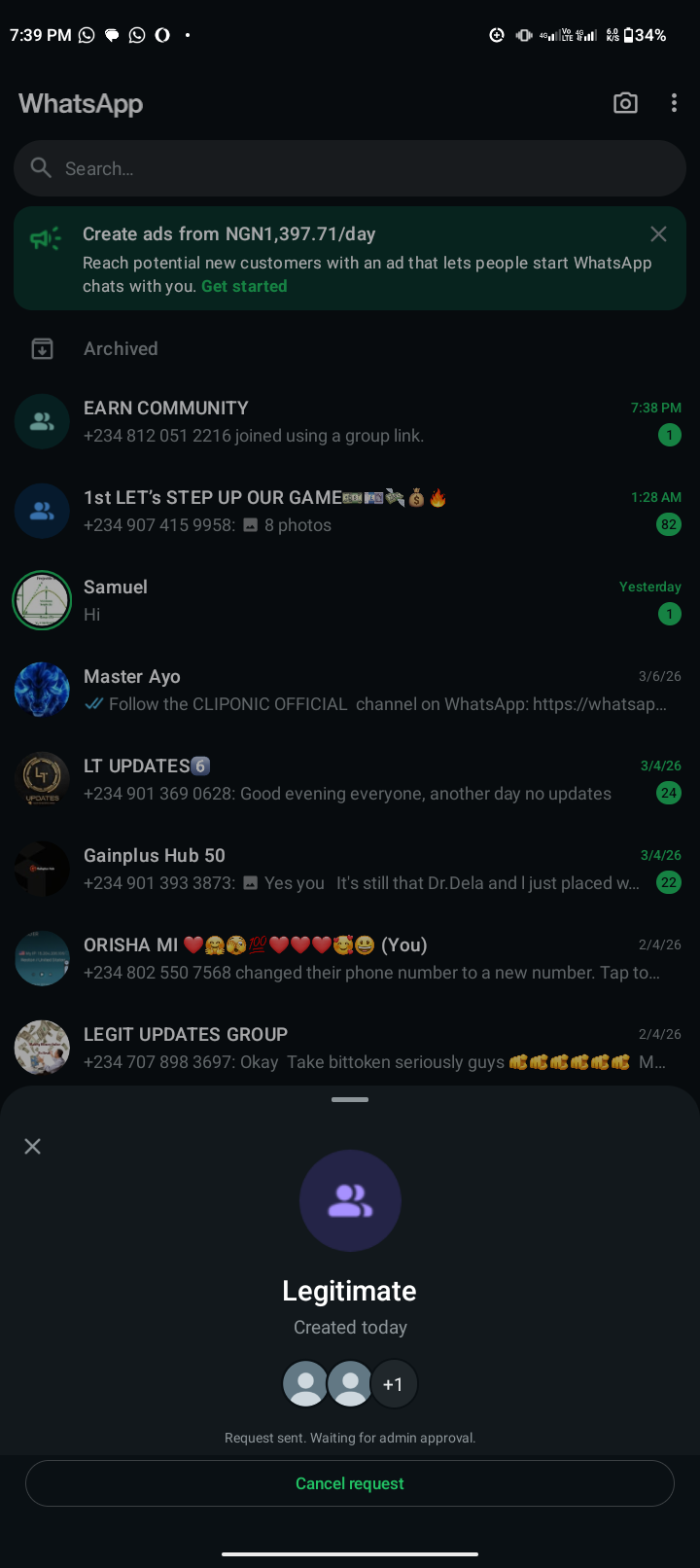Dismiss the Create ads banner
This screenshot has height=1568, width=700.
pos(658,234)
